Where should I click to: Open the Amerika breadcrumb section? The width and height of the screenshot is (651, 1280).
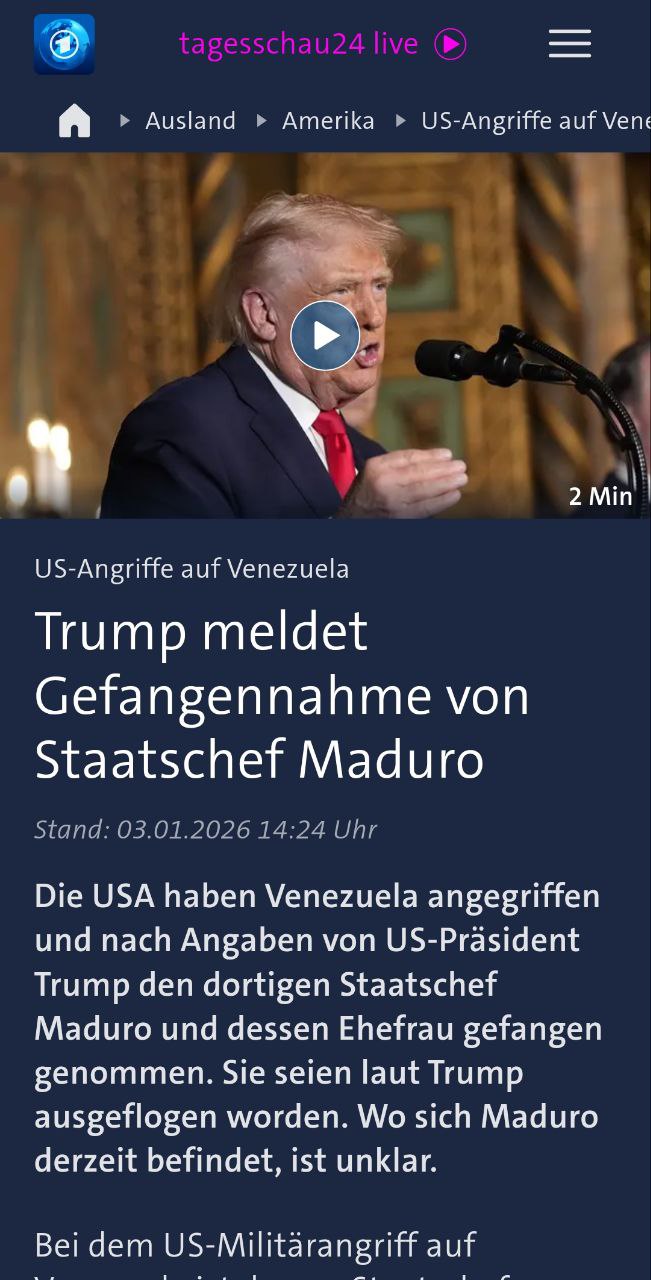328,121
